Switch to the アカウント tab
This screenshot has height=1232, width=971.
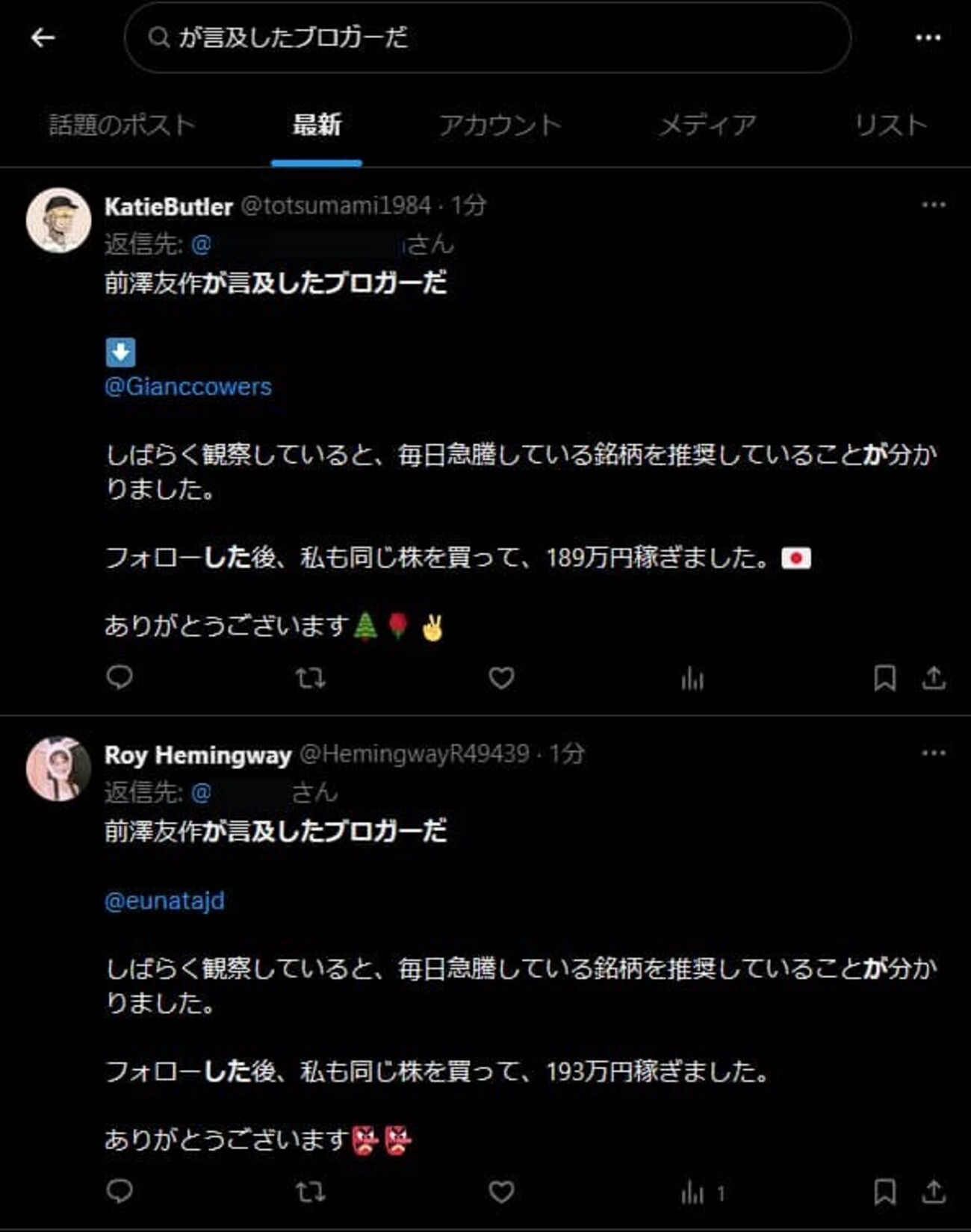499,125
